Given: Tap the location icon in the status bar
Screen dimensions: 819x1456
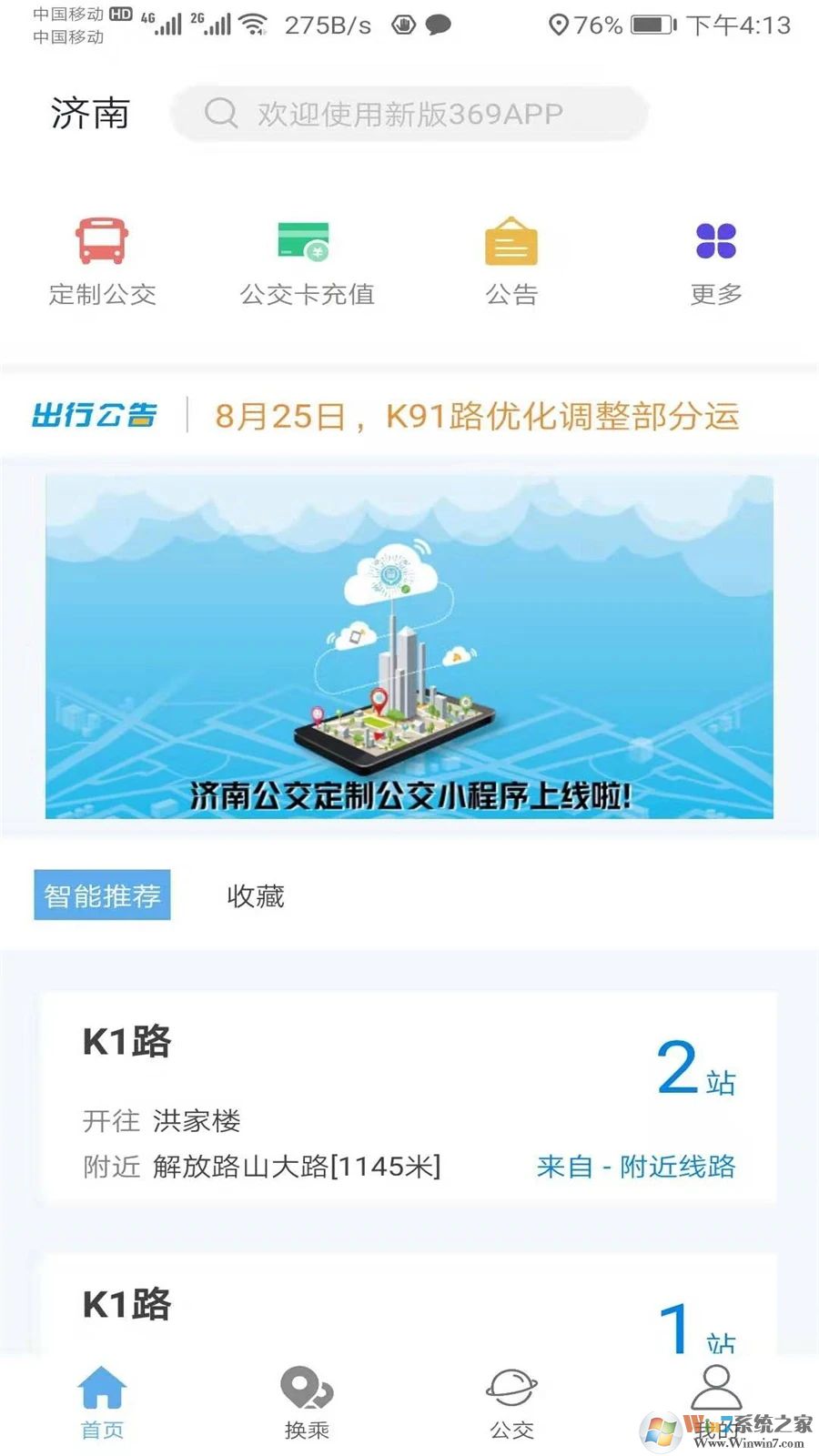Looking at the screenshot, I should 559,25.
